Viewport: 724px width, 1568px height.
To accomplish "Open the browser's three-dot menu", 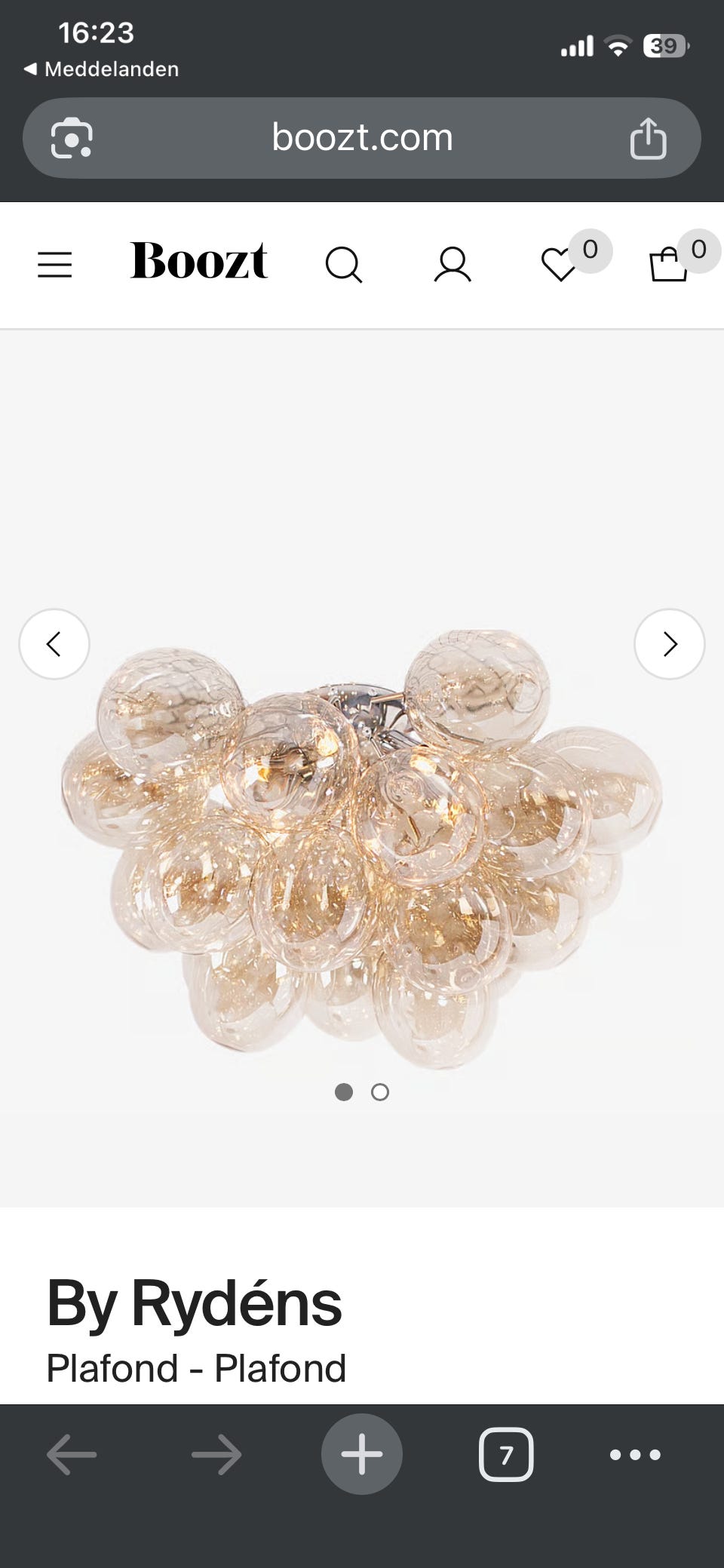I will (x=635, y=1454).
